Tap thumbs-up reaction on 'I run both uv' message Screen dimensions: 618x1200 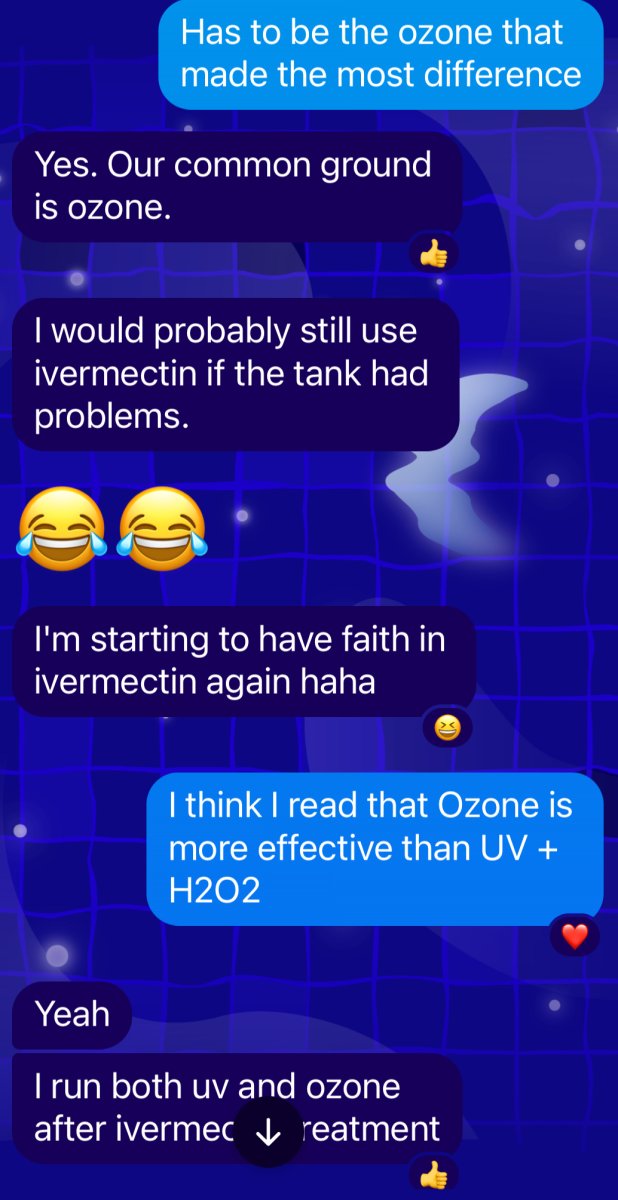pos(434,1177)
